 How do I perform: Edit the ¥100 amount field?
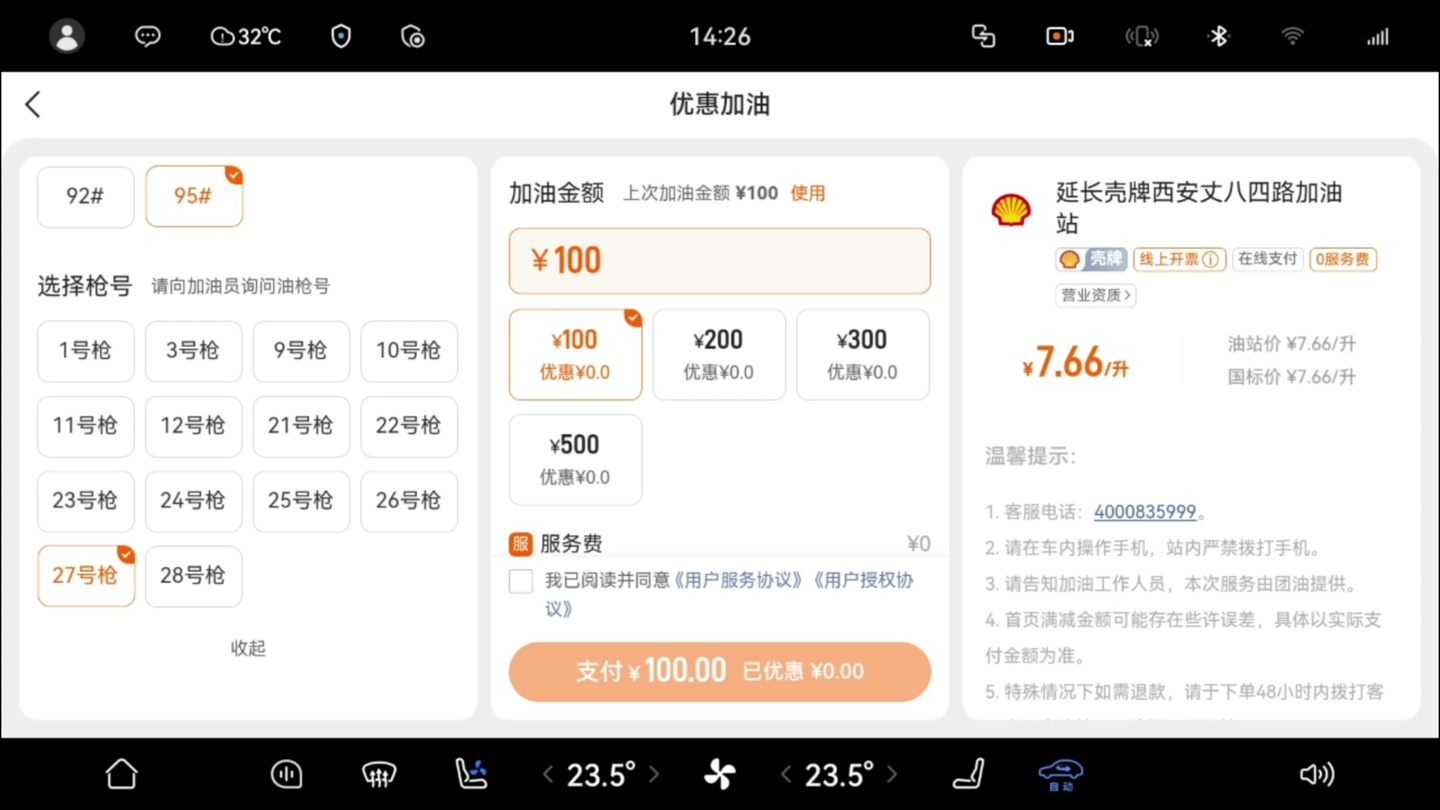(719, 261)
